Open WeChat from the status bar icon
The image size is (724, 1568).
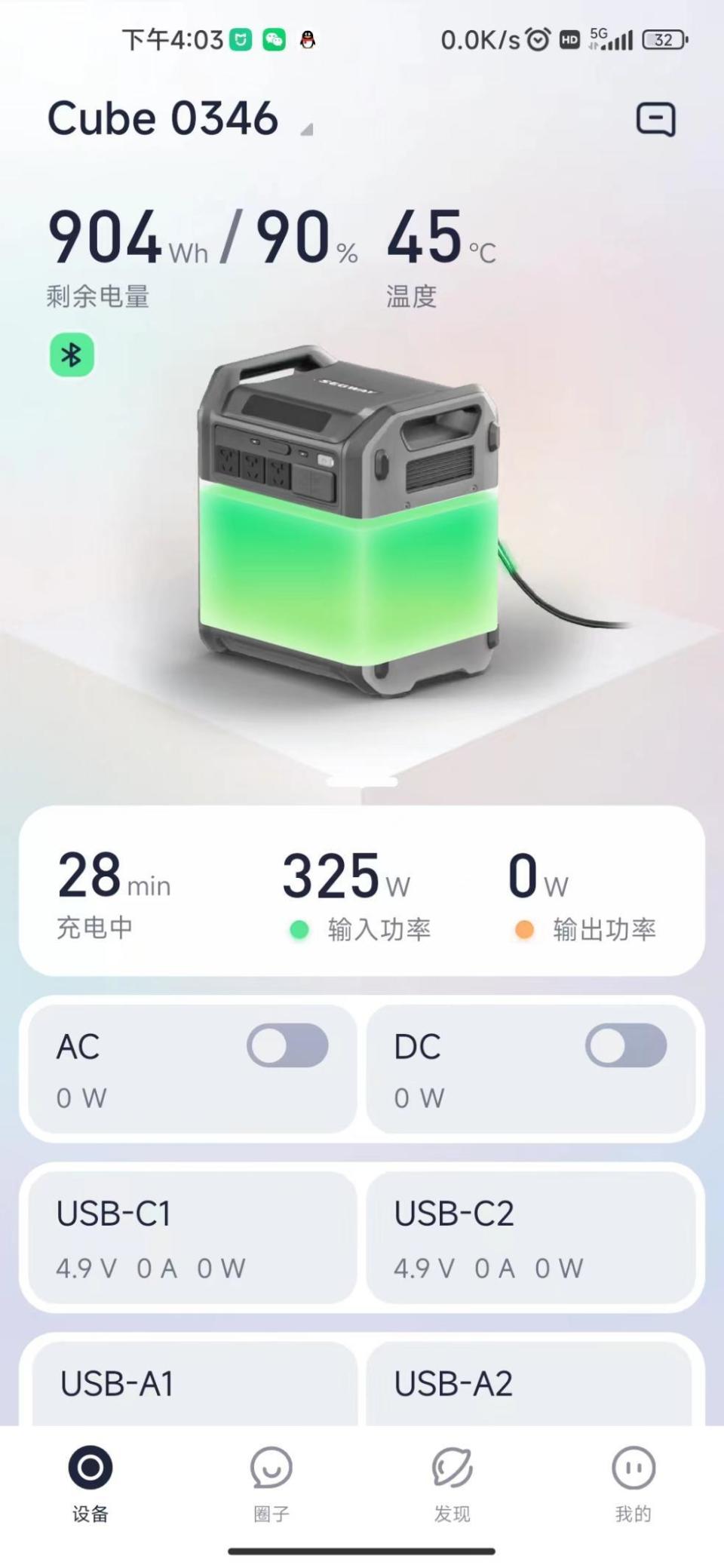click(x=275, y=39)
